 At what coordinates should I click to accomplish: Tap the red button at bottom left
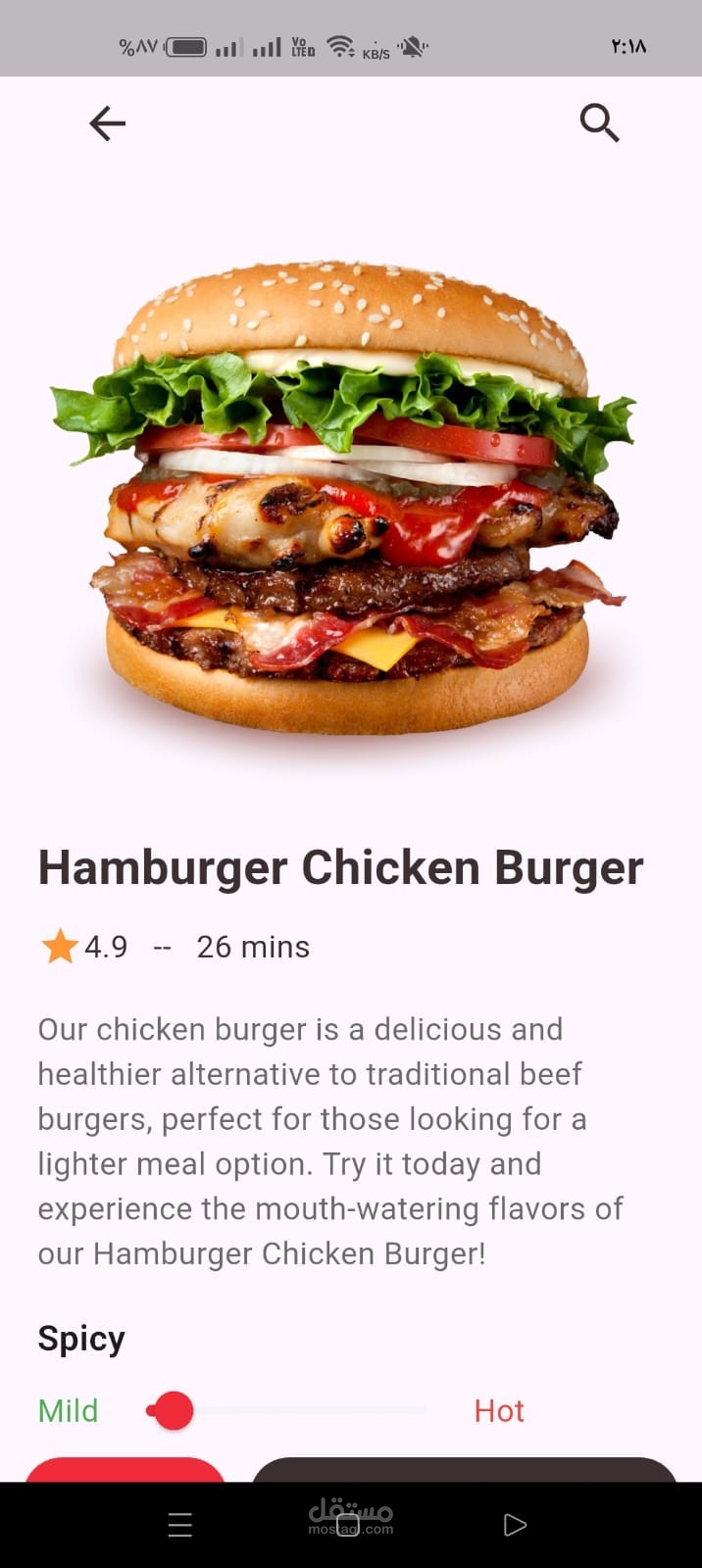(x=125, y=1470)
